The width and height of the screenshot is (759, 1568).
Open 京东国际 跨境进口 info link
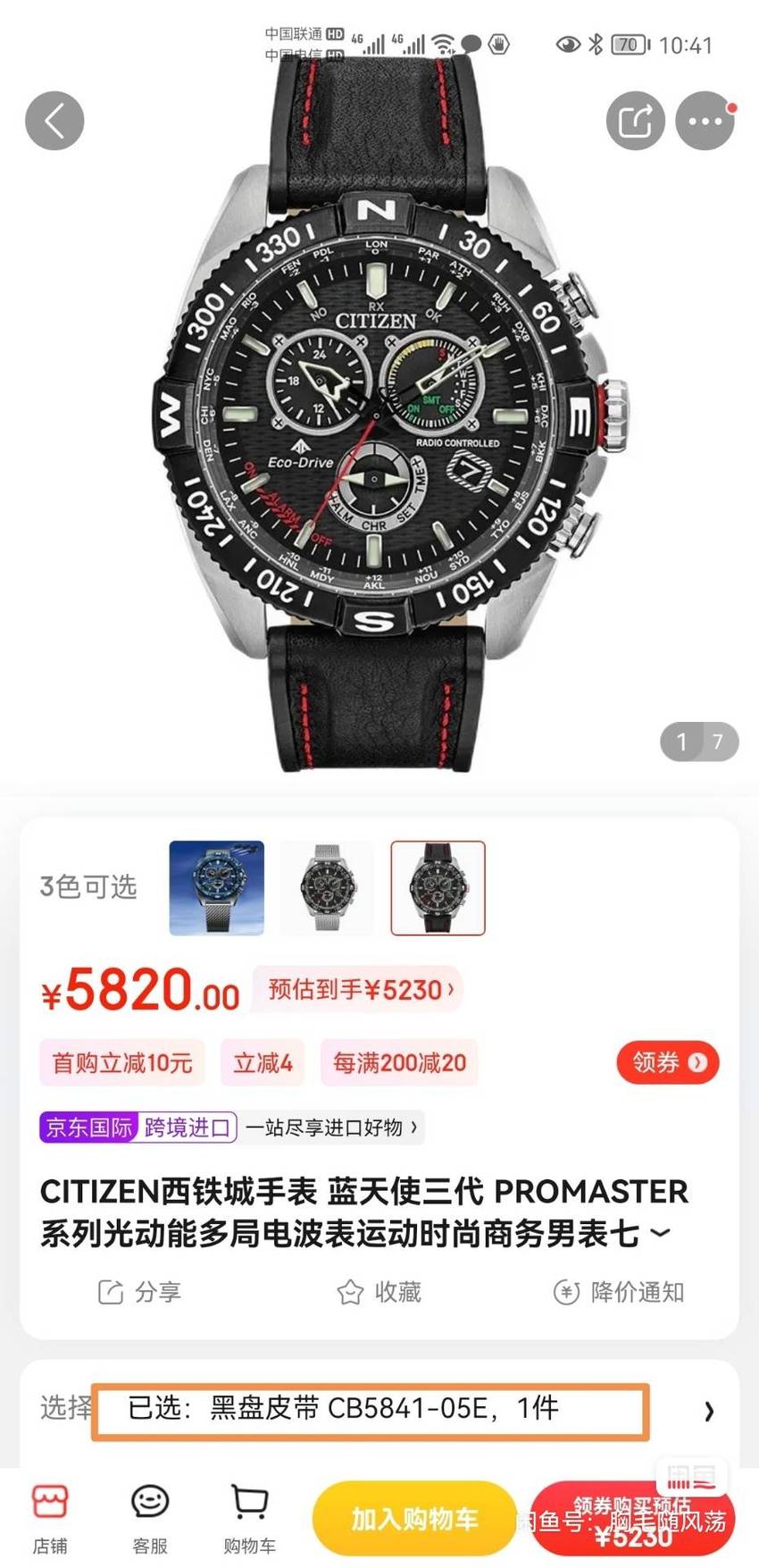pos(232,1128)
